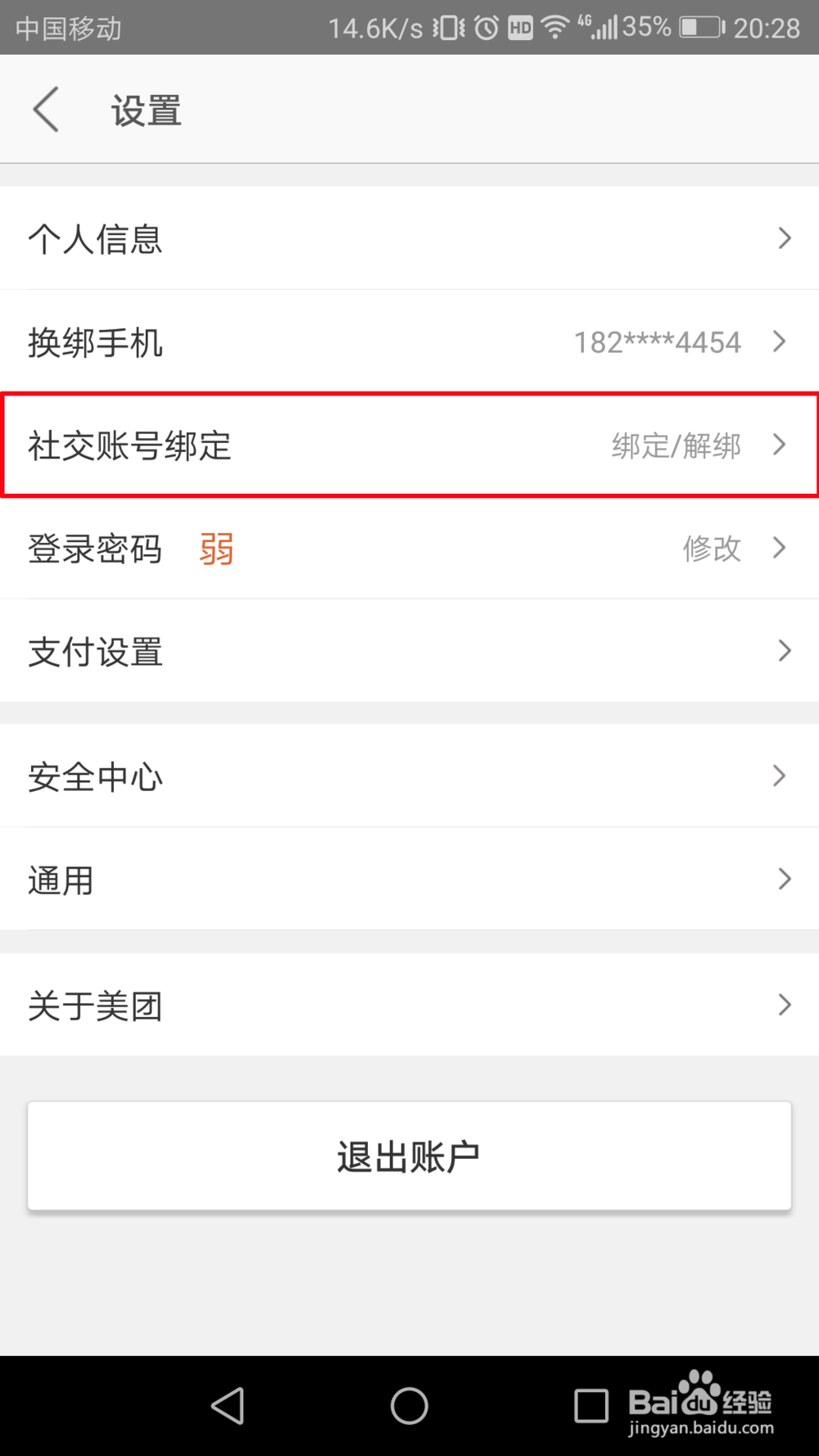Tap the Wi-Fi icon in the status bar
Viewport: 819px width, 1456px height.
pos(554,27)
